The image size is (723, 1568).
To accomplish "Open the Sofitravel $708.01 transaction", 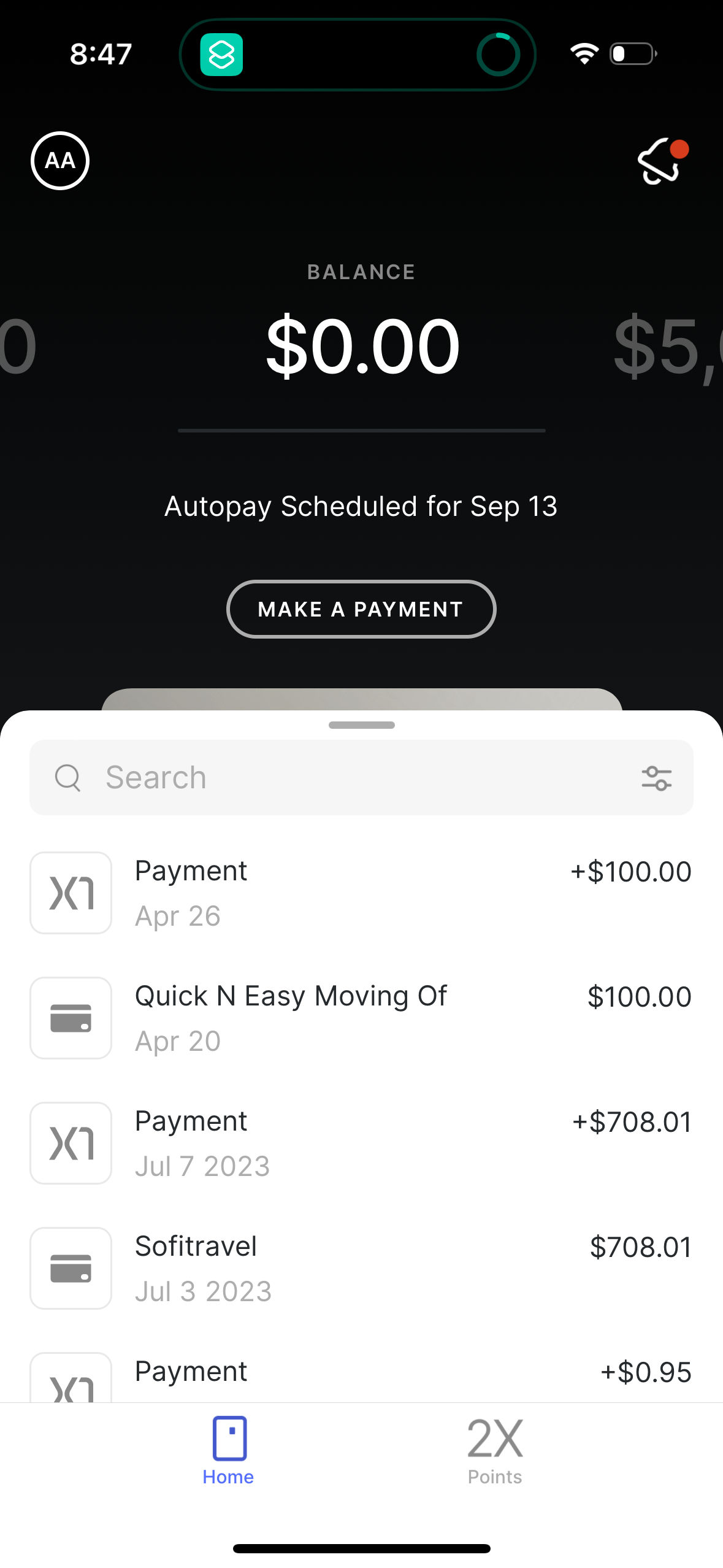I will click(x=361, y=1267).
